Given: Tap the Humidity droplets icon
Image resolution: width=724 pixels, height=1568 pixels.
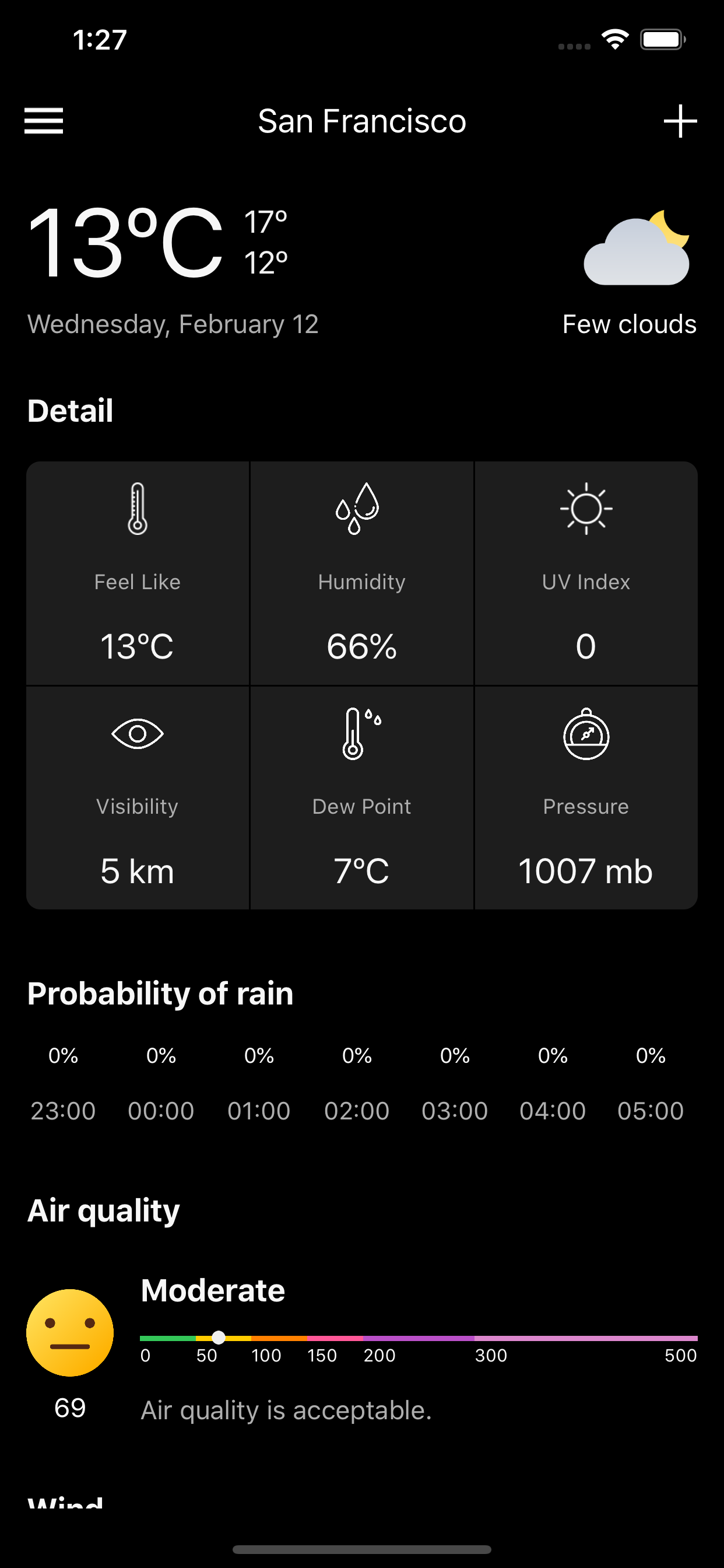Looking at the screenshot, I should (x=361, y=508).
